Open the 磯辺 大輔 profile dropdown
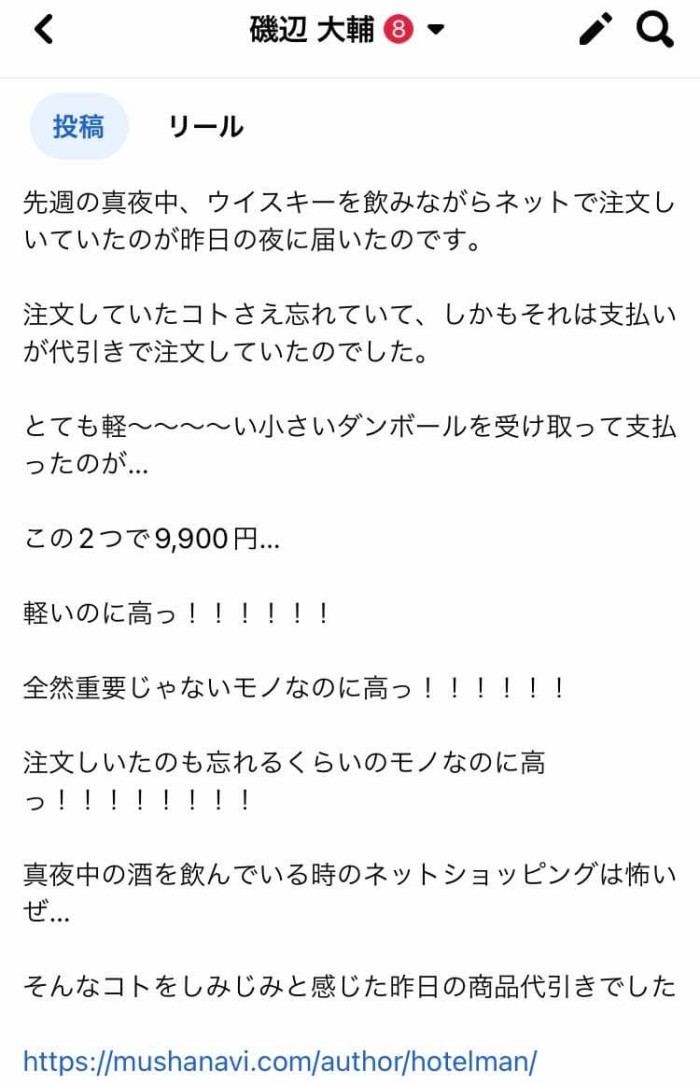Viewport: 700px width, 1084px height. (435, 30)
